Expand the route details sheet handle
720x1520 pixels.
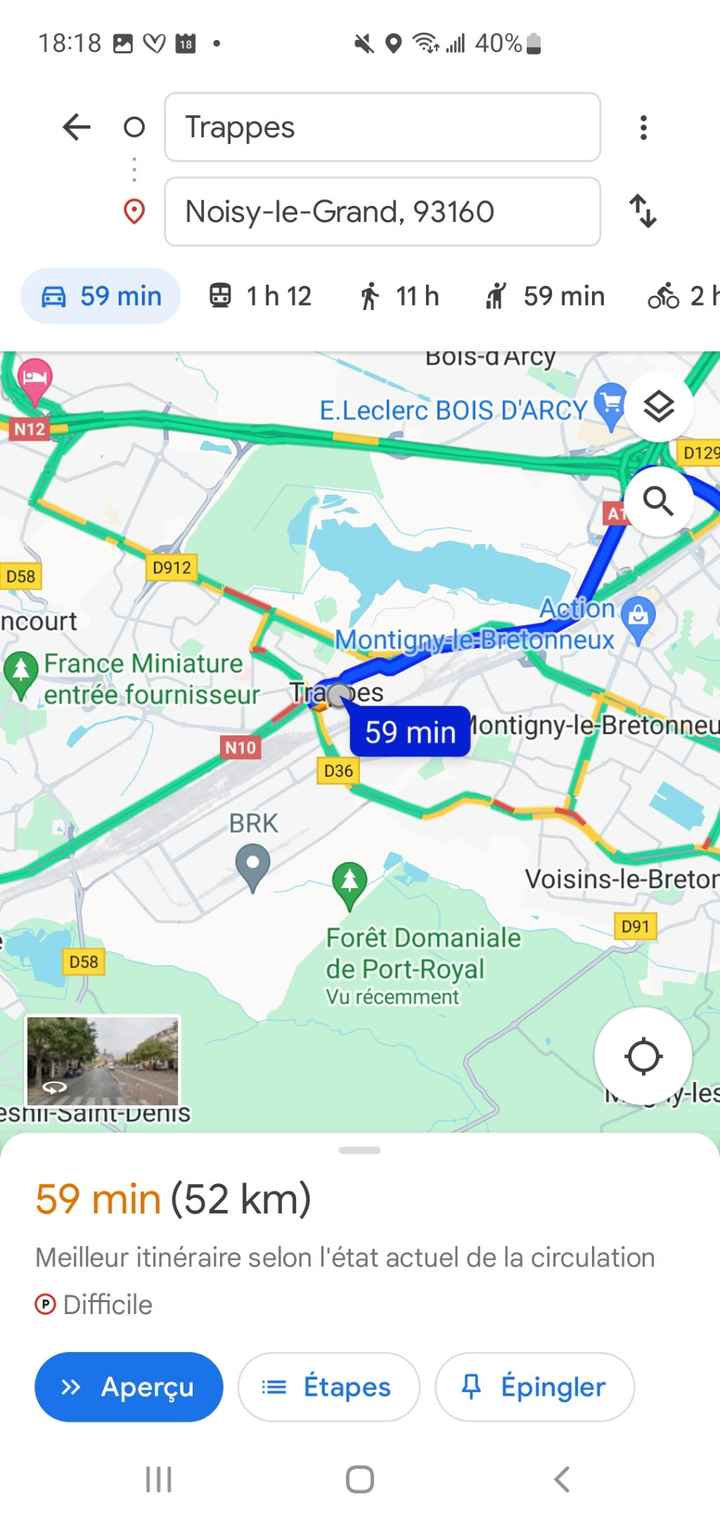360,1150
